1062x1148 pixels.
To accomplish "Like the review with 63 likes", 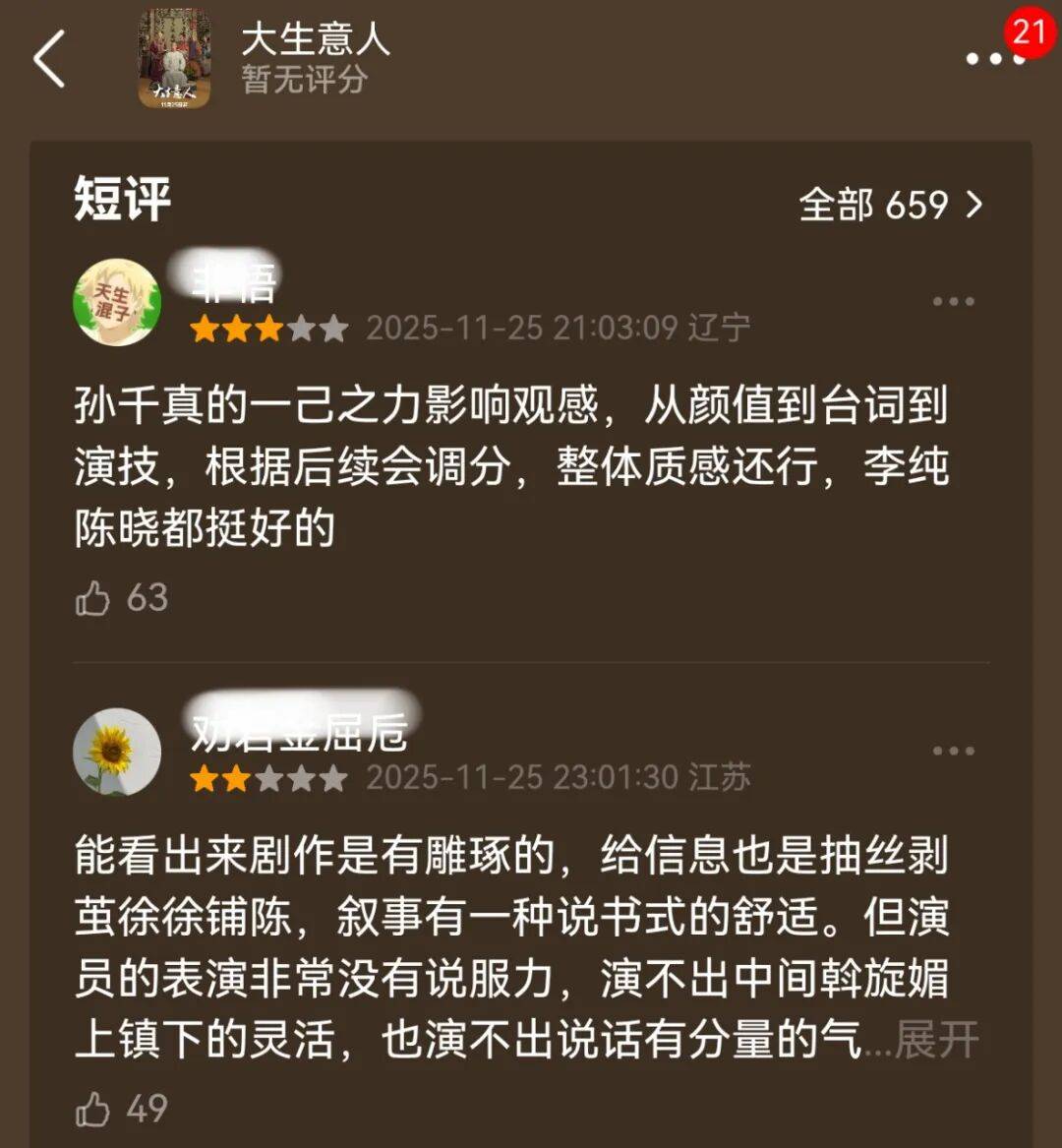I will (93, 598).
